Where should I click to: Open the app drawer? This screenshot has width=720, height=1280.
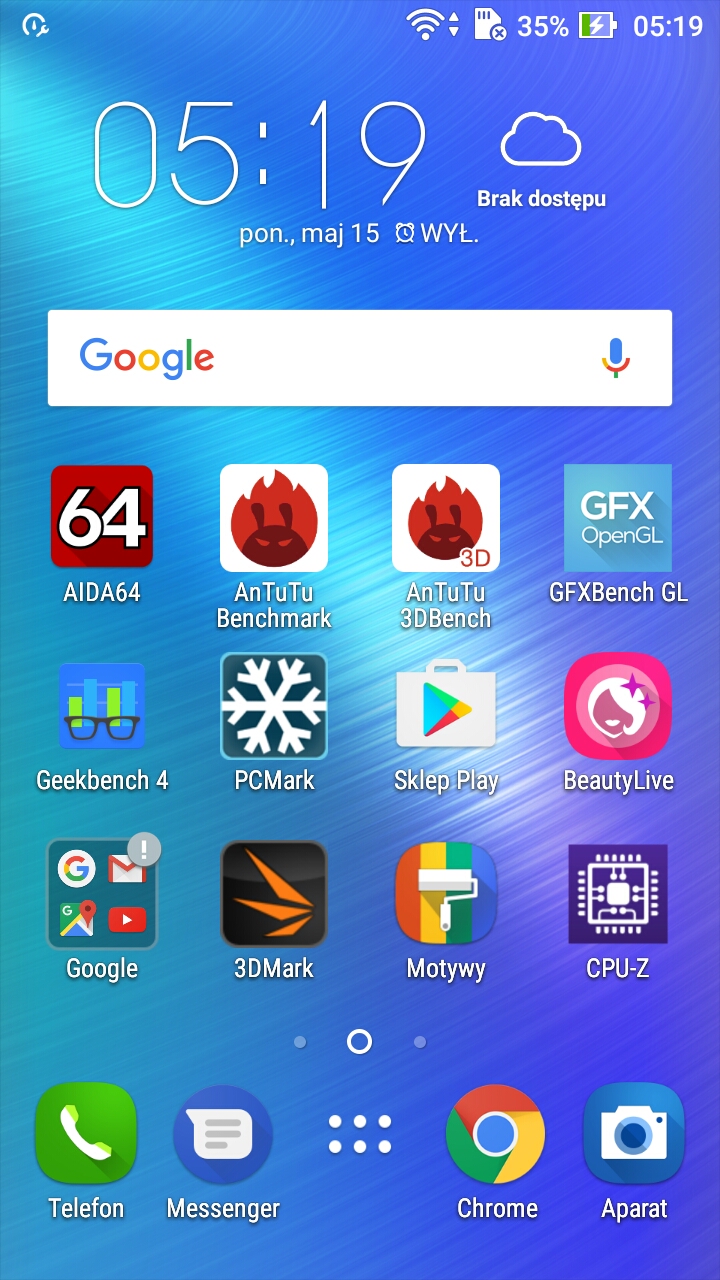[x=360, y=1134]
